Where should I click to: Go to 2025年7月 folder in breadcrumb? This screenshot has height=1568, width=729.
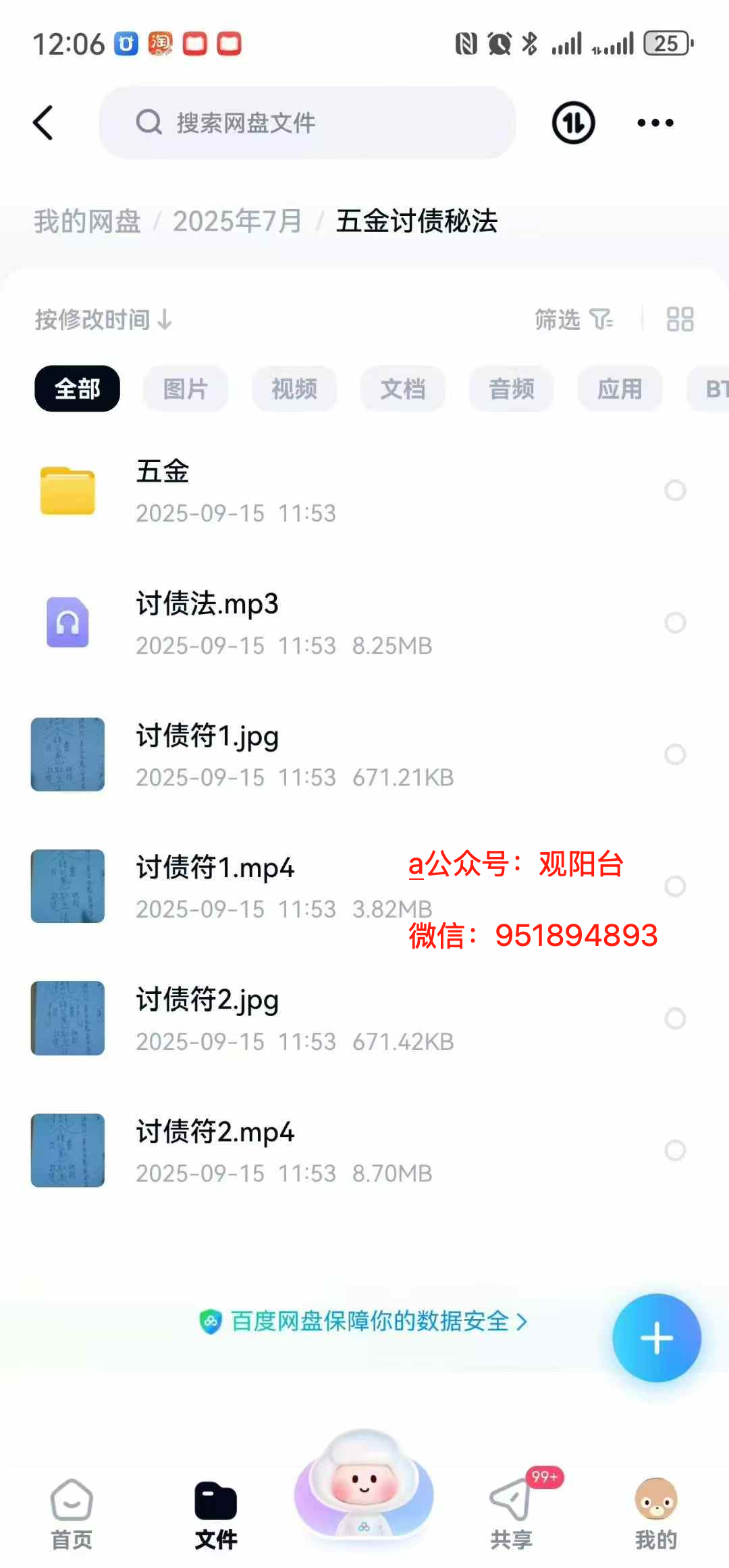[237, 221]
